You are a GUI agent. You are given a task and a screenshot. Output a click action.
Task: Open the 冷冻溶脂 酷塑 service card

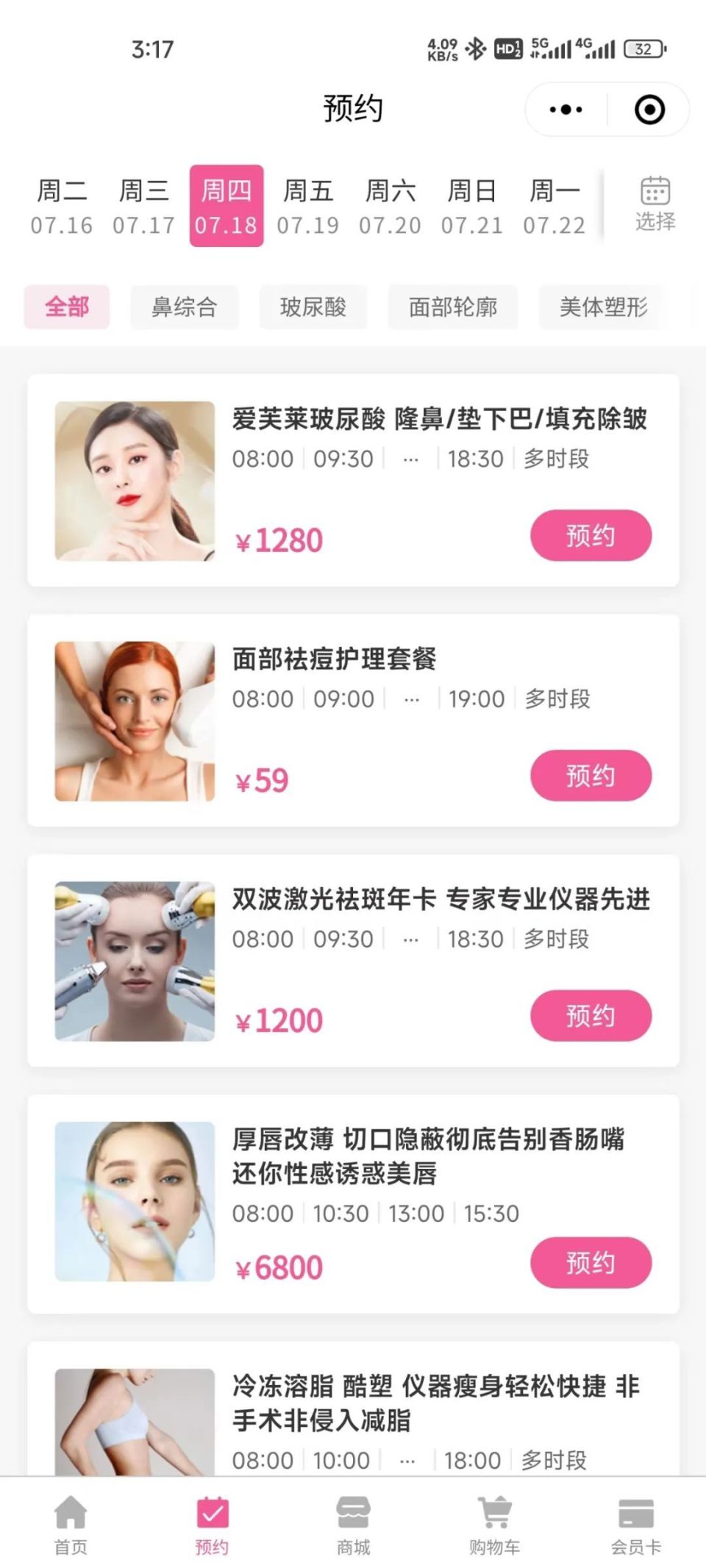[353, 1408]
